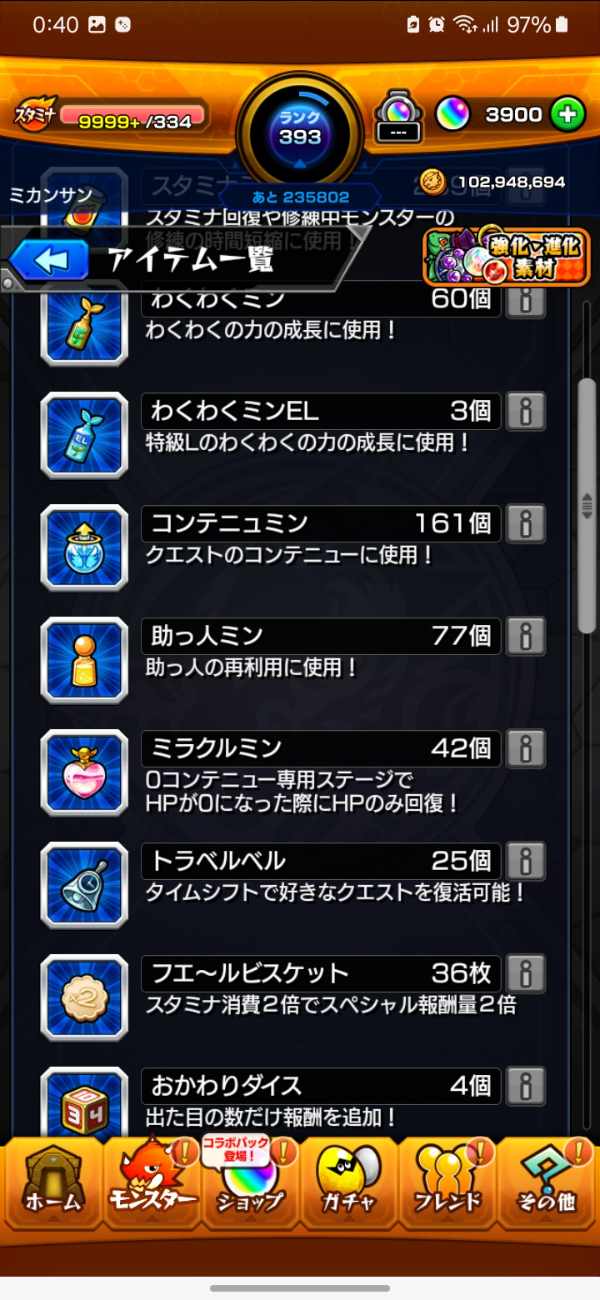600x1300 pixels.
Task: Tap the green plus to add orbs
Action: coord(567,115)
